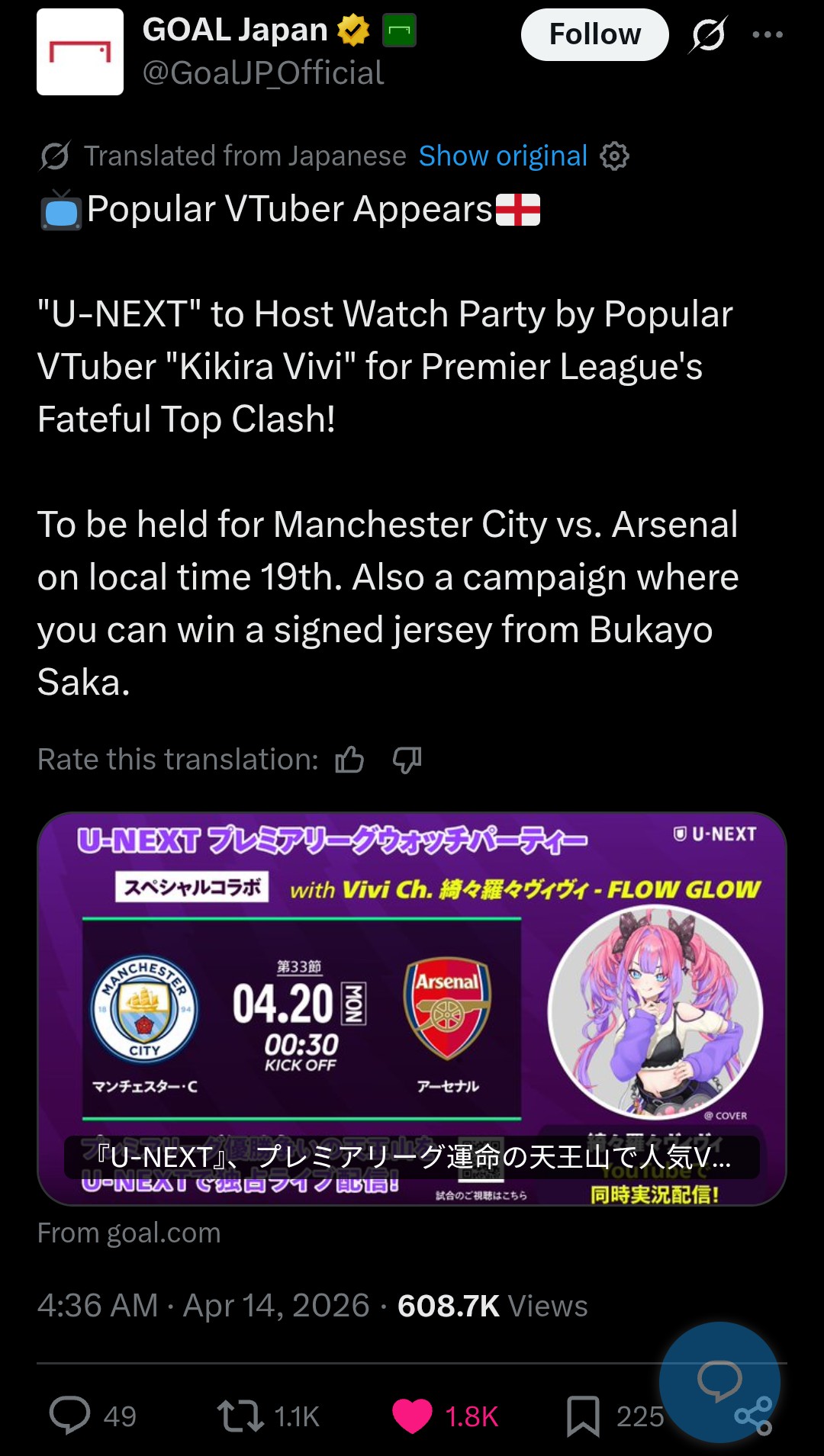Open GOAL Japan profile picture

[80, 52]
